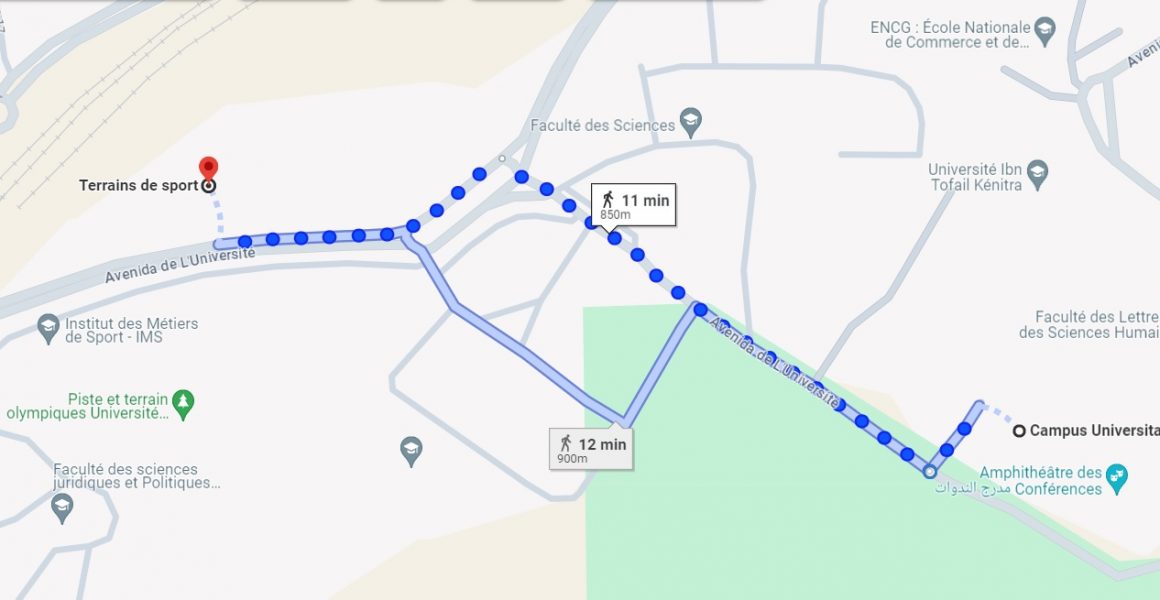Viewport: 1160px width, 600px height.
Task: Tap the 11 min 850m route label
Action: [x=634, y=206]
